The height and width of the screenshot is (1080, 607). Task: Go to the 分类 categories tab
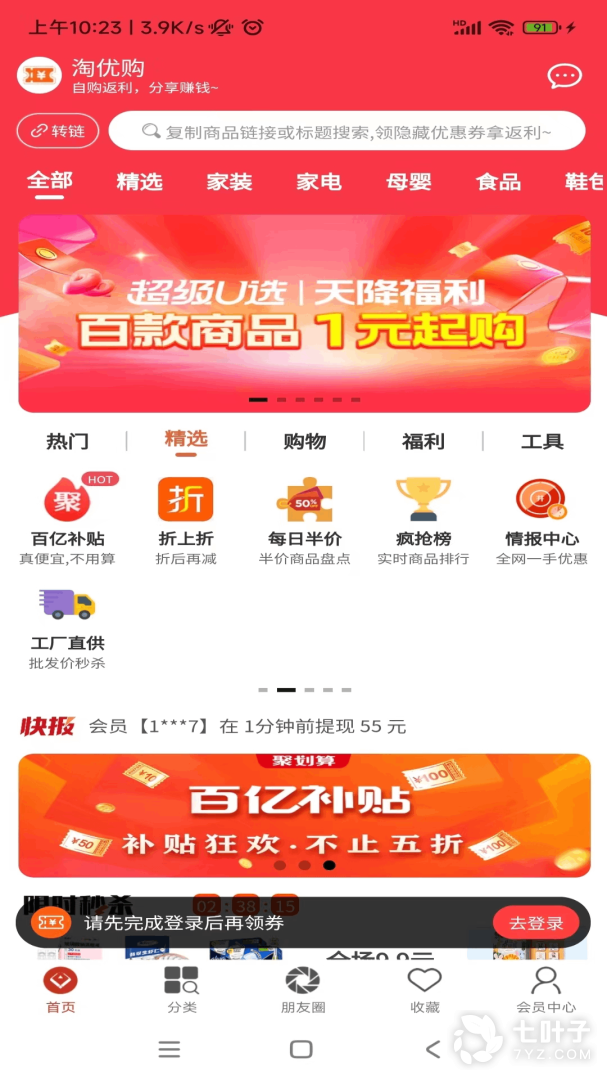182,989
